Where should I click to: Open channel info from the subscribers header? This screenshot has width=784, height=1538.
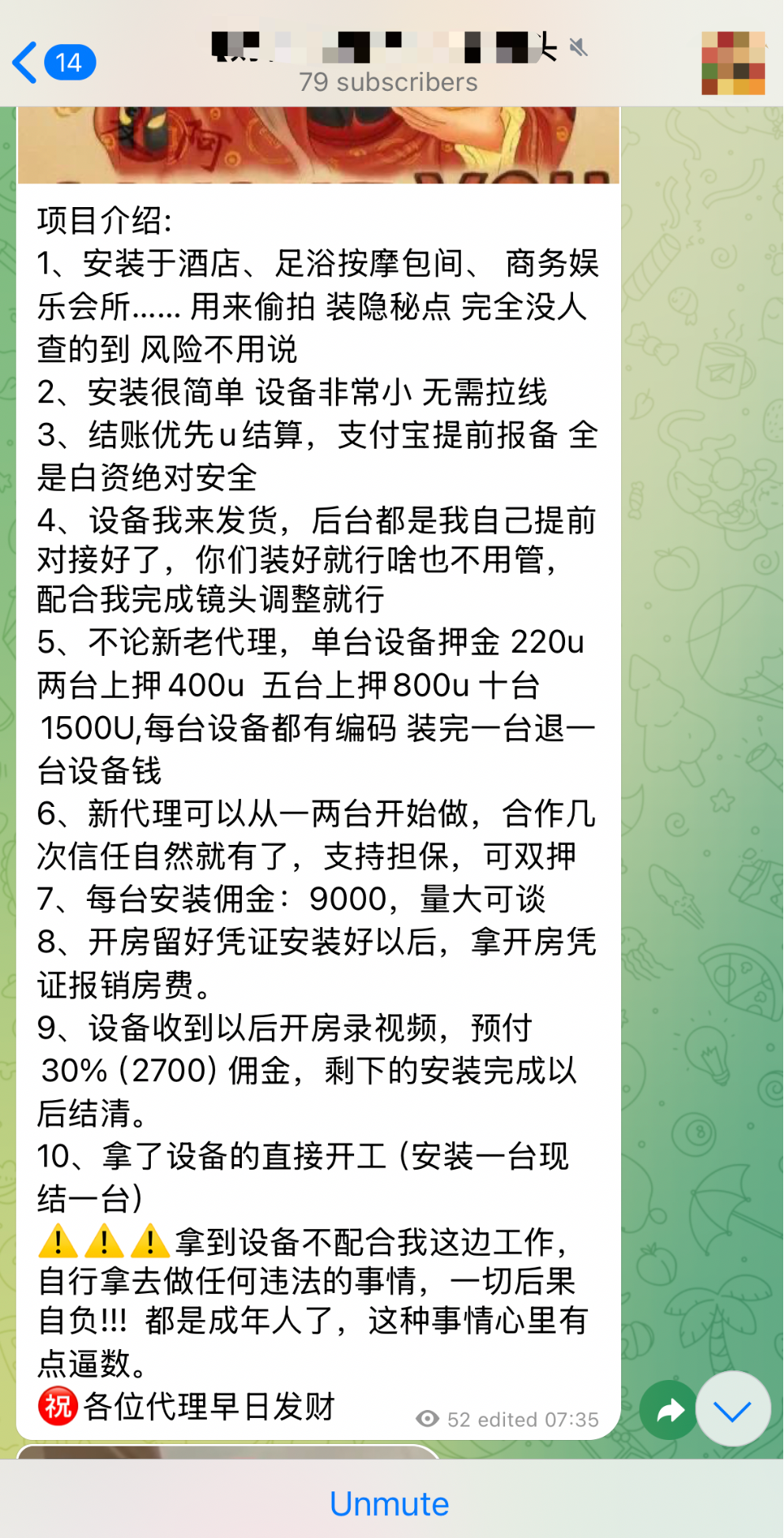click(388, 81)
